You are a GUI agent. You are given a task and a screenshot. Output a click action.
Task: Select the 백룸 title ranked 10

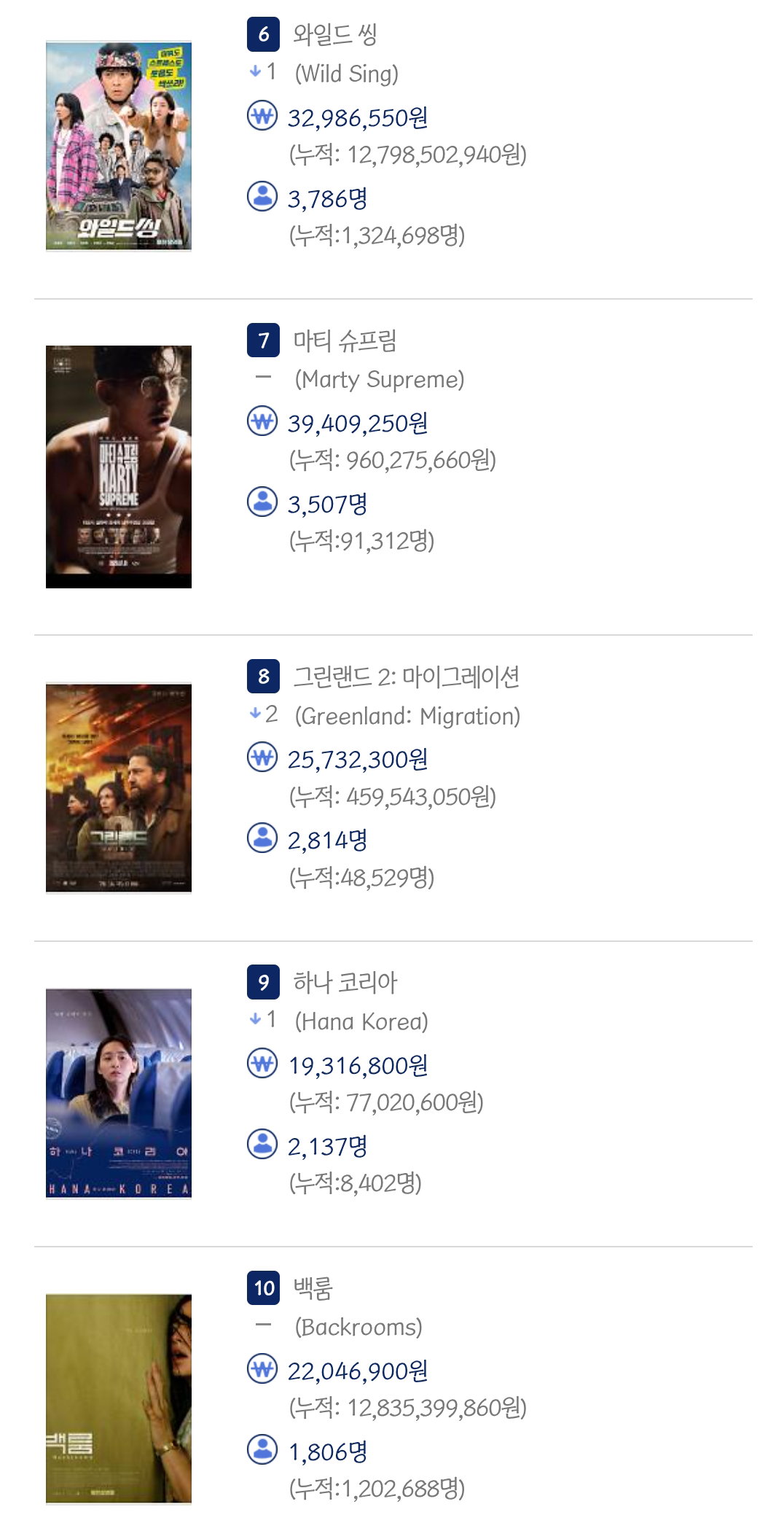coord(313,1288)
